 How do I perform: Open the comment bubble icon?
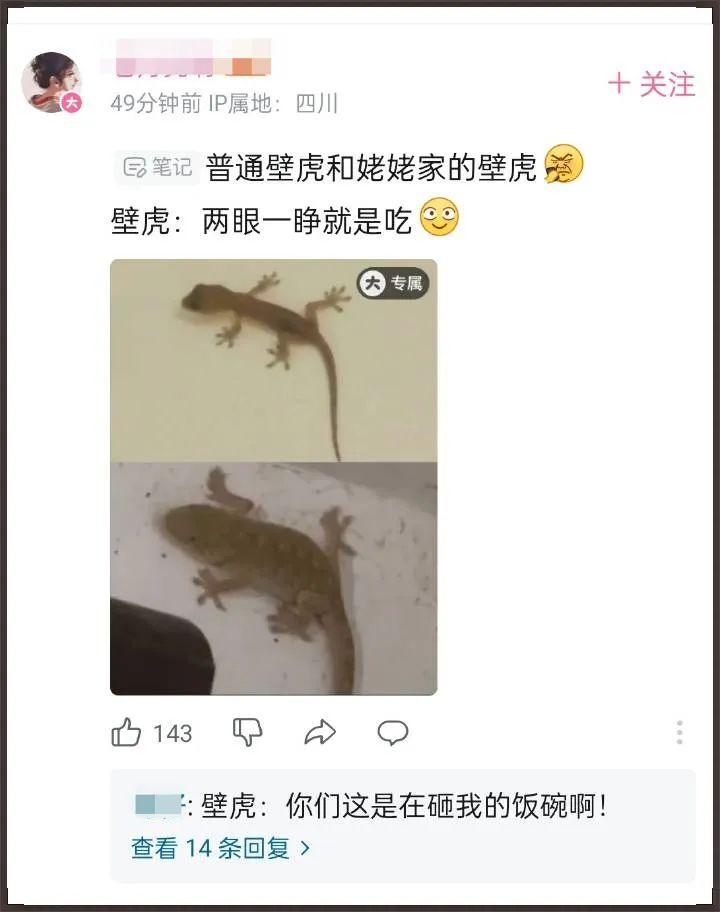tap(392, 733)
